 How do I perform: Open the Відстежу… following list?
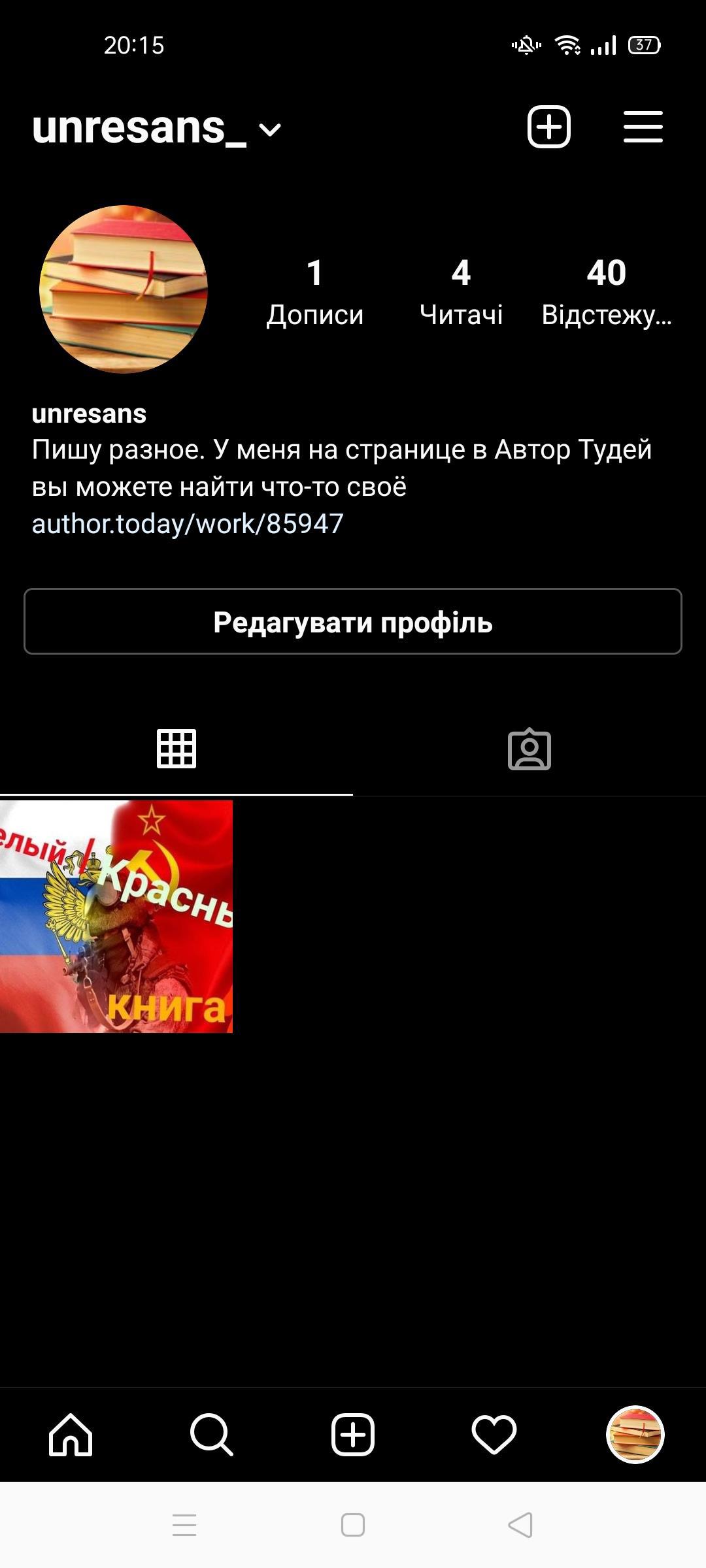coord(606,292)
